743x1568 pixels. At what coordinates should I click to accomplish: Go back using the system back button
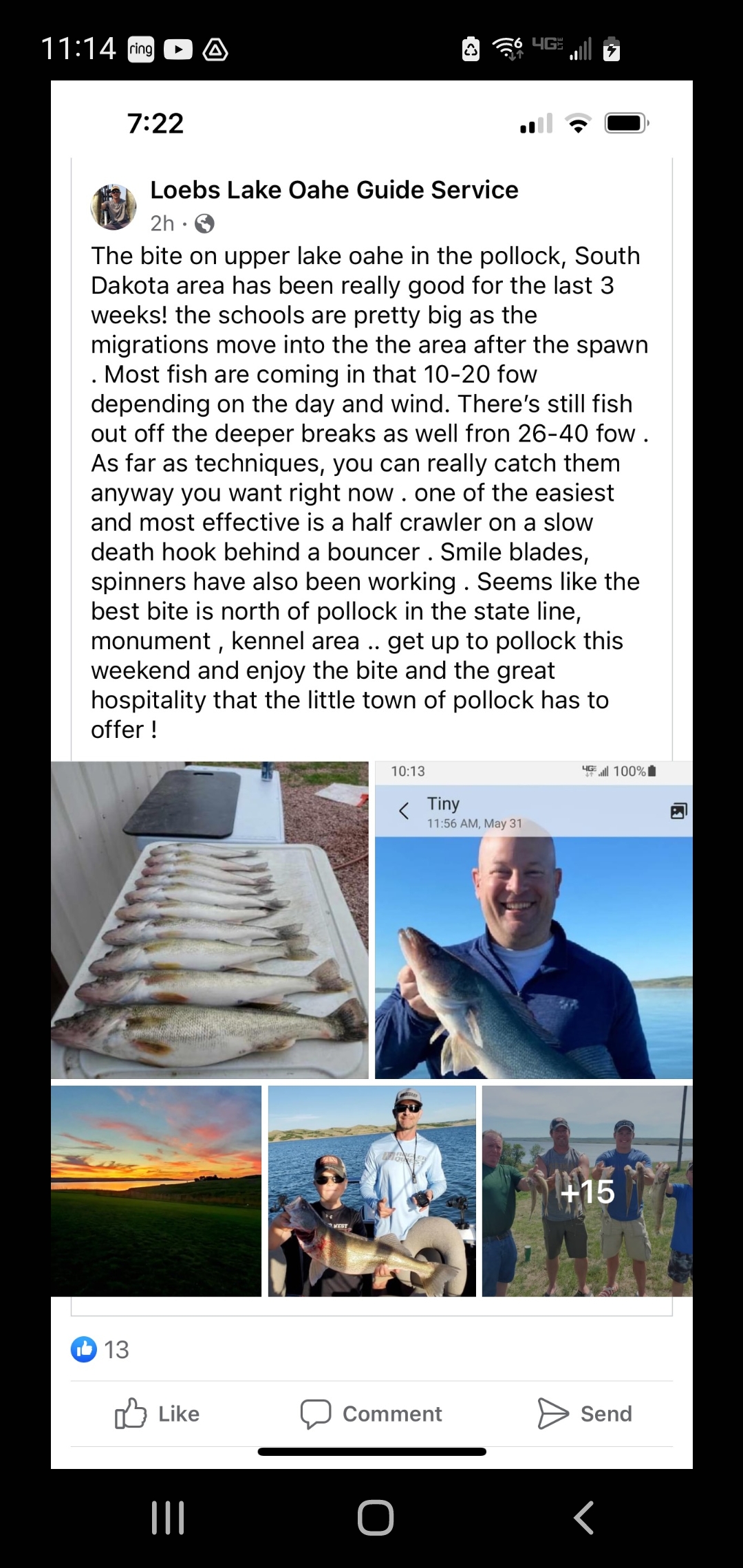point(583,1517)
